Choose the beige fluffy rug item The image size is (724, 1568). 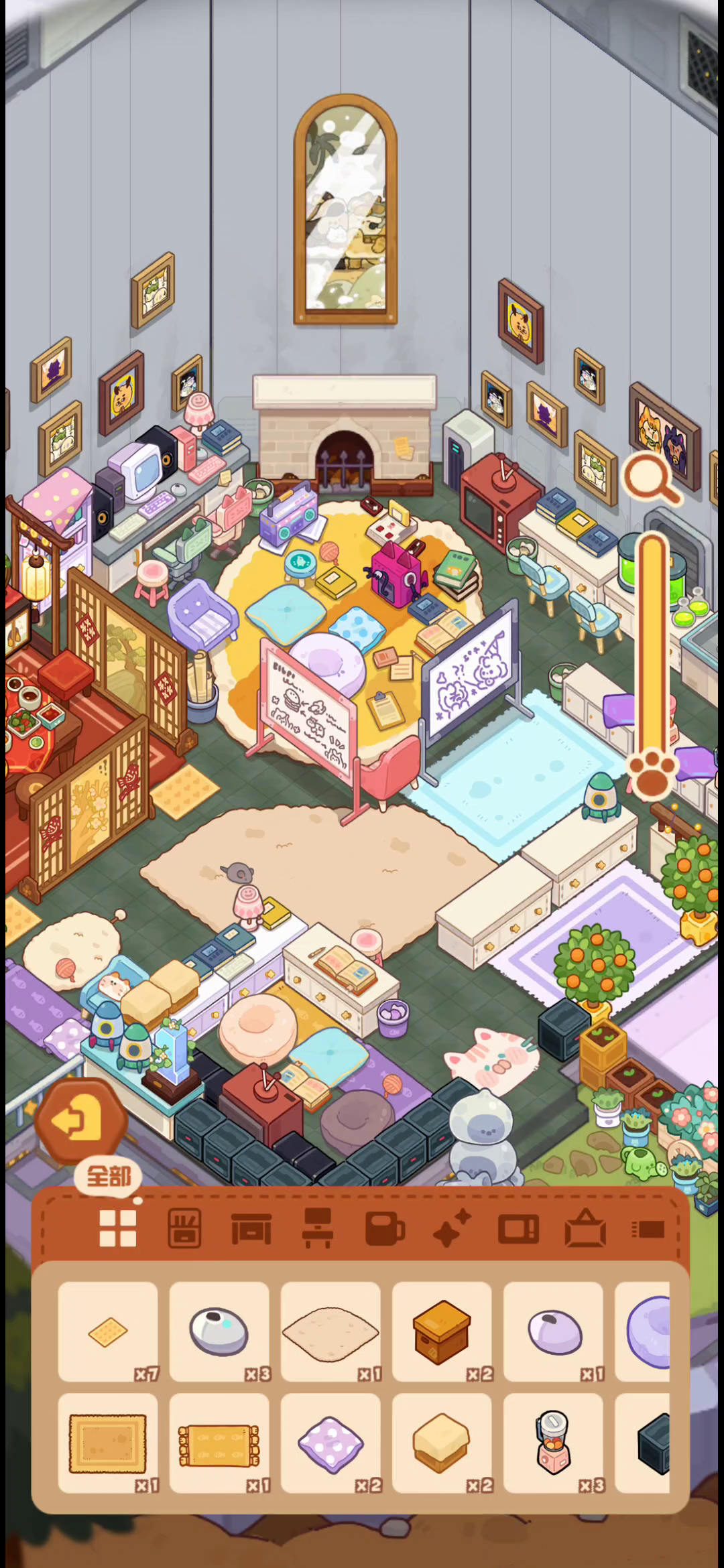[330, 1331]
